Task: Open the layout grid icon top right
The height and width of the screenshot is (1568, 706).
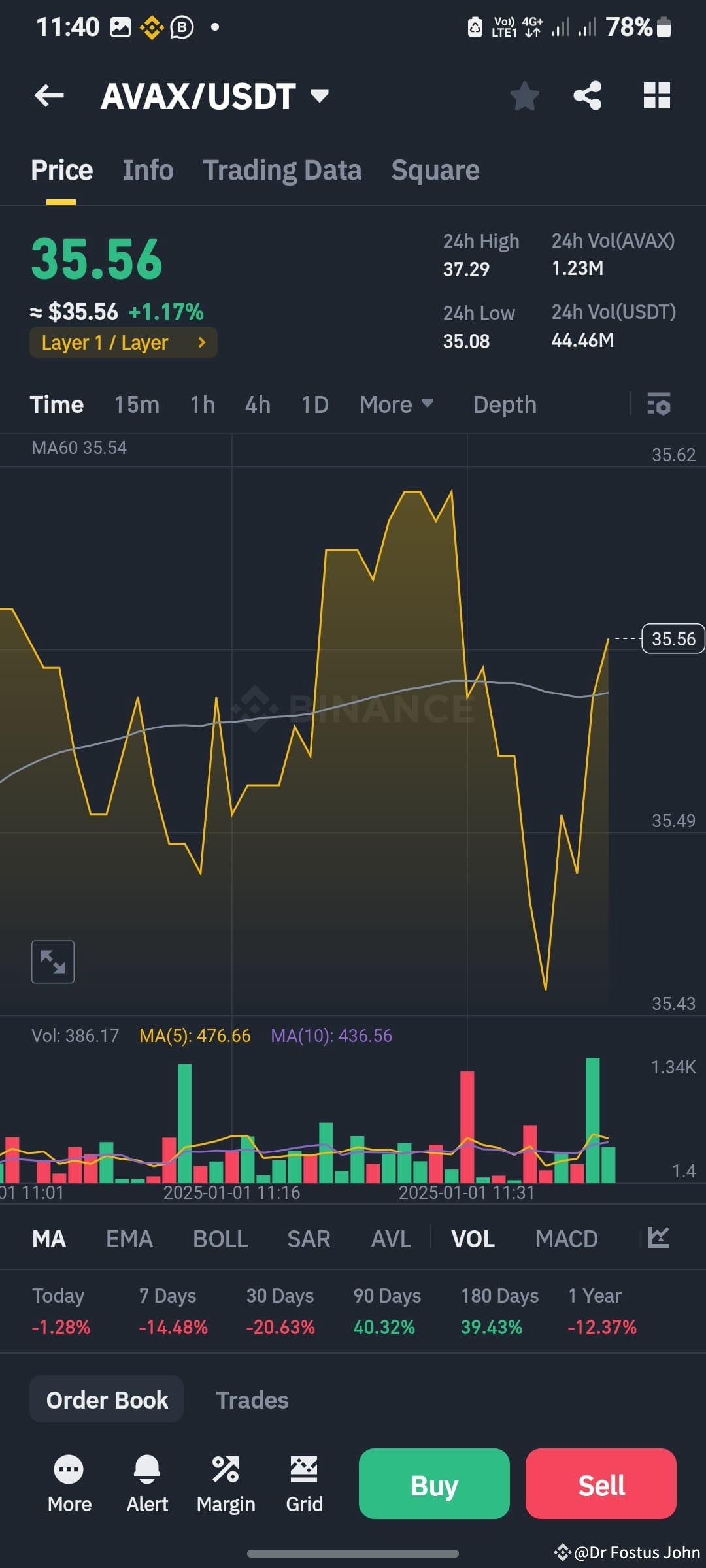Action: point(656,95)
